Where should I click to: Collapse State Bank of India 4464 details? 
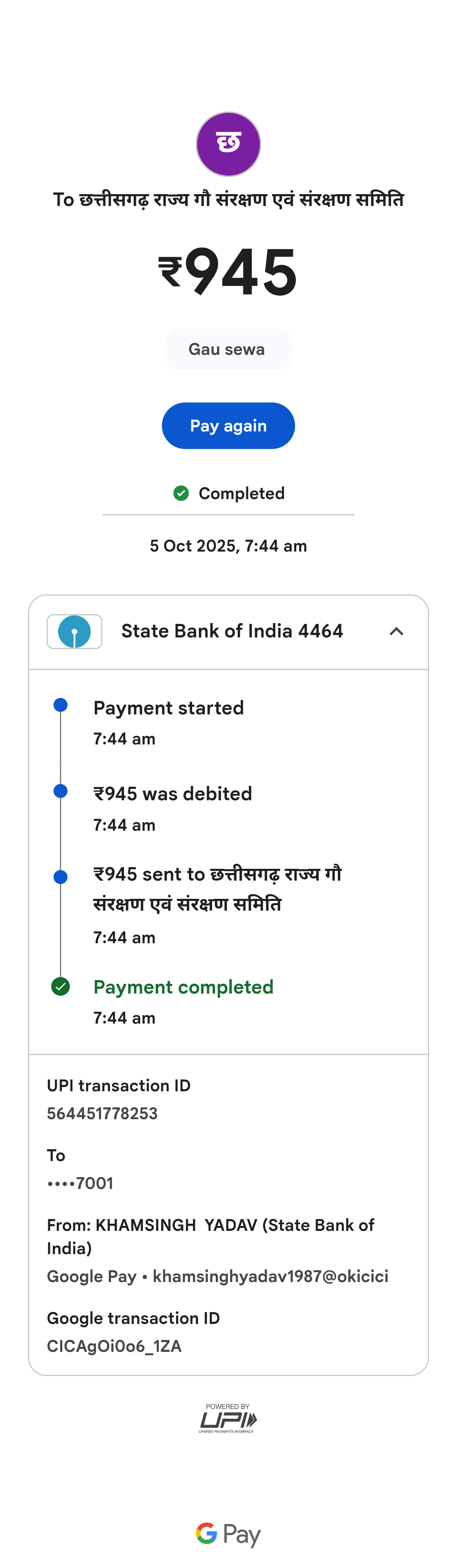(396, 631)
